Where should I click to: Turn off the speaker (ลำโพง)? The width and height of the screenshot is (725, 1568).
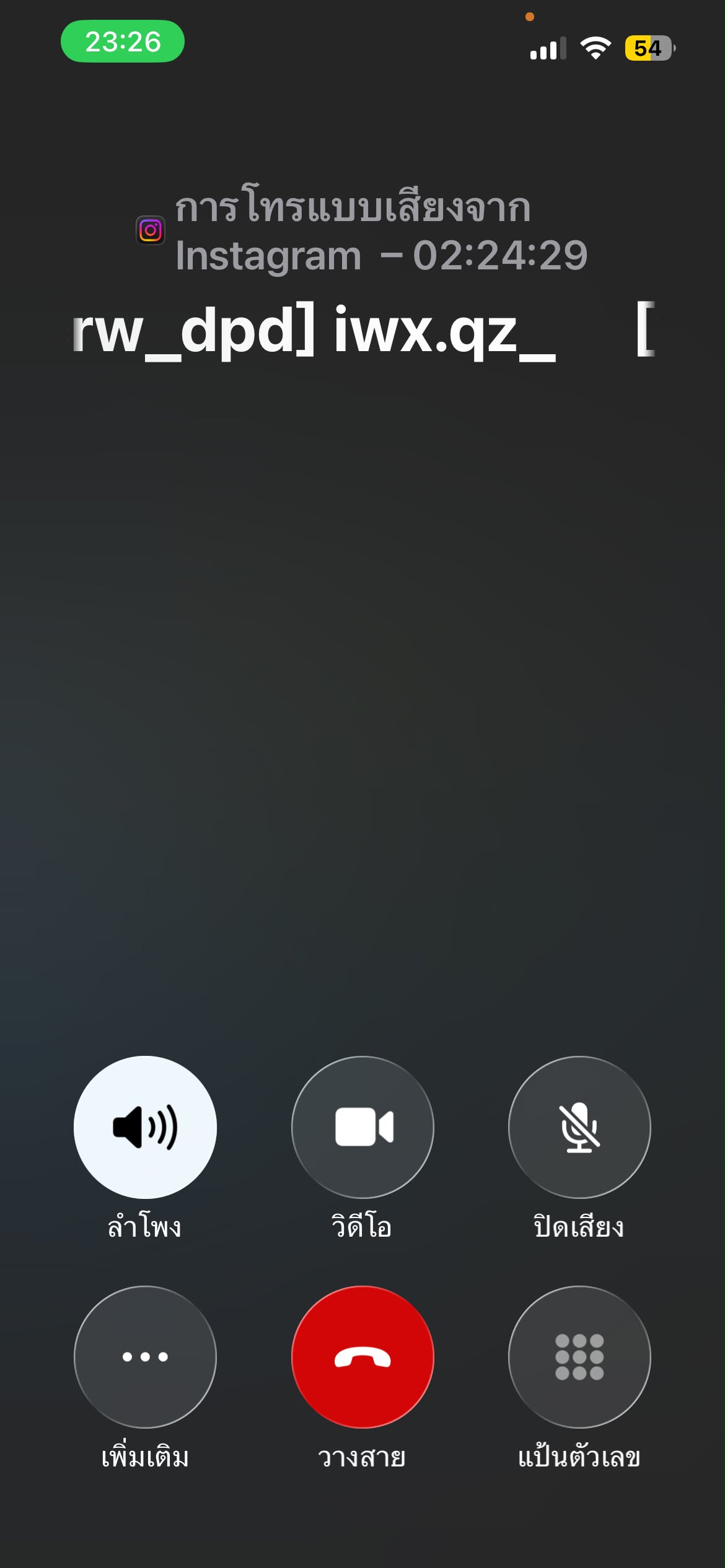click(x=145, y=1127)
